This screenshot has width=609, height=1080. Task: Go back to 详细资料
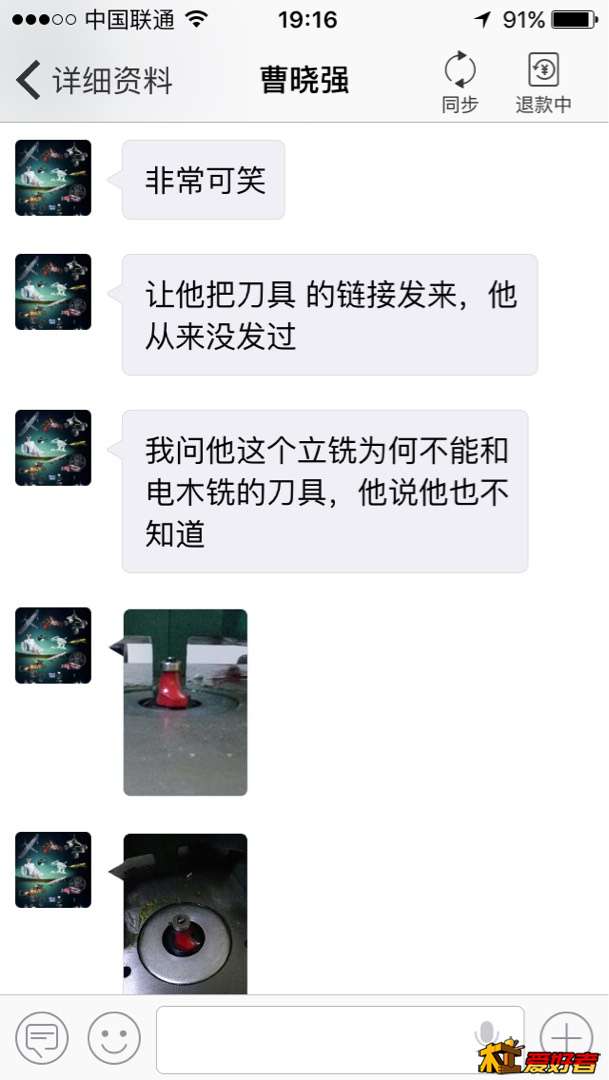point(95,81)
